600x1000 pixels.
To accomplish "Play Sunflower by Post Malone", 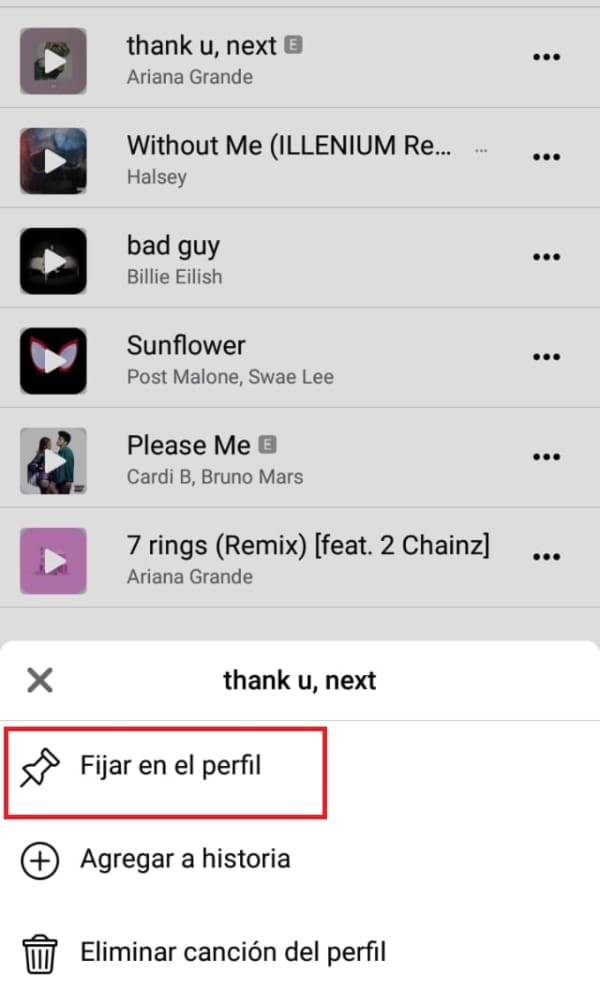I will point(54,361).
